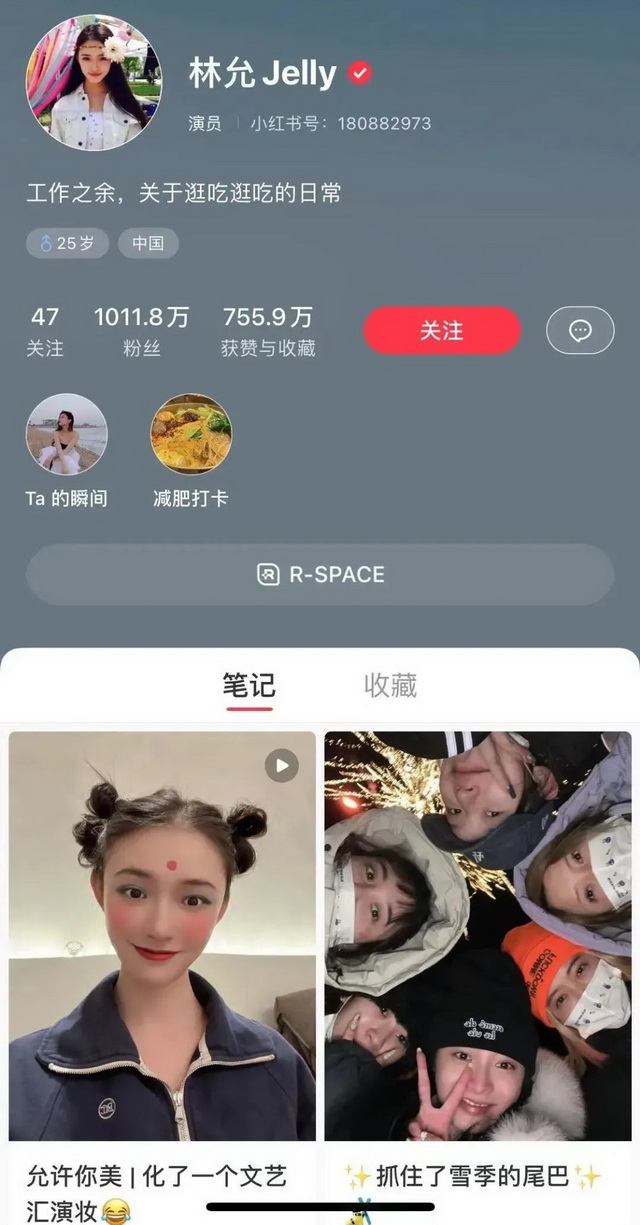Follow this account with the 关注 button
The width and height of the screenshot is (640, 1225).
pyautogui.click(x=441, y=330)
